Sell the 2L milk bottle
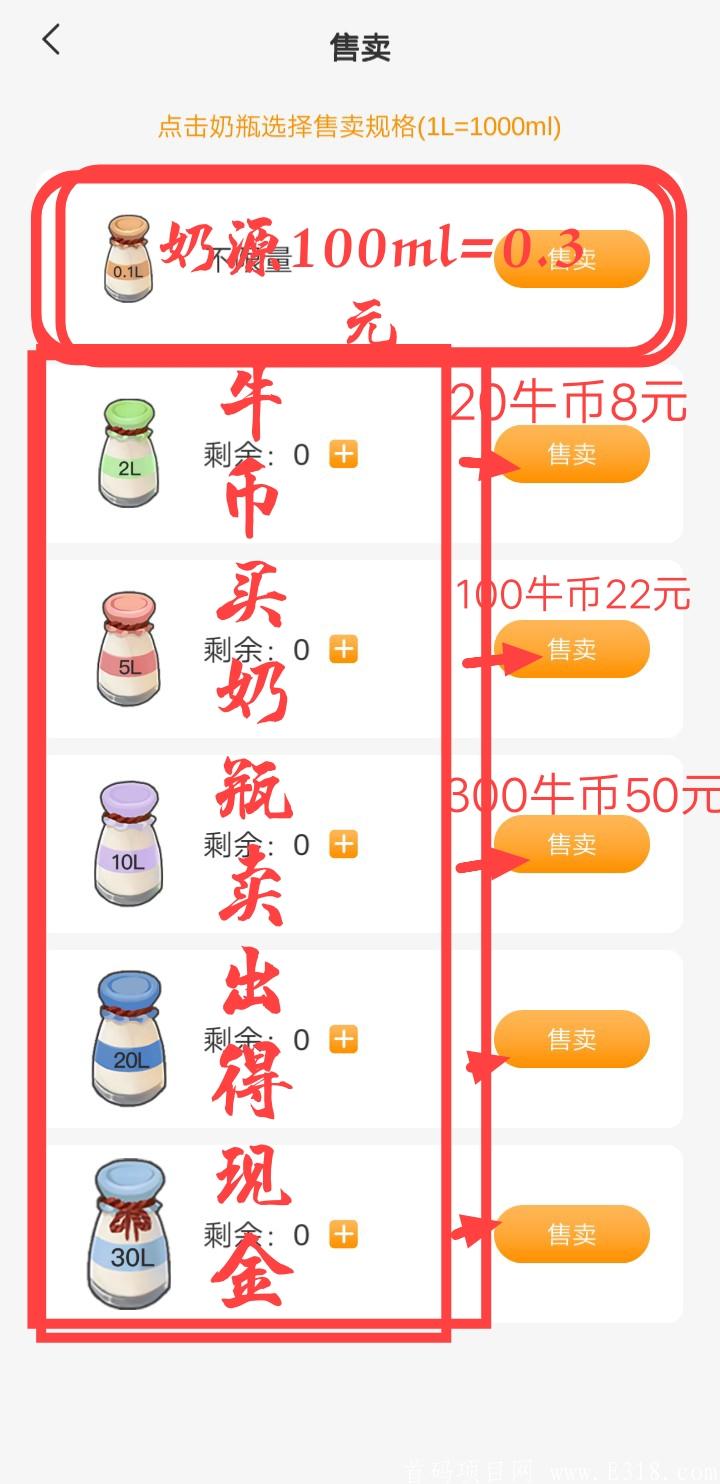Screen dimensions: 720x1484 click(572, 454)
